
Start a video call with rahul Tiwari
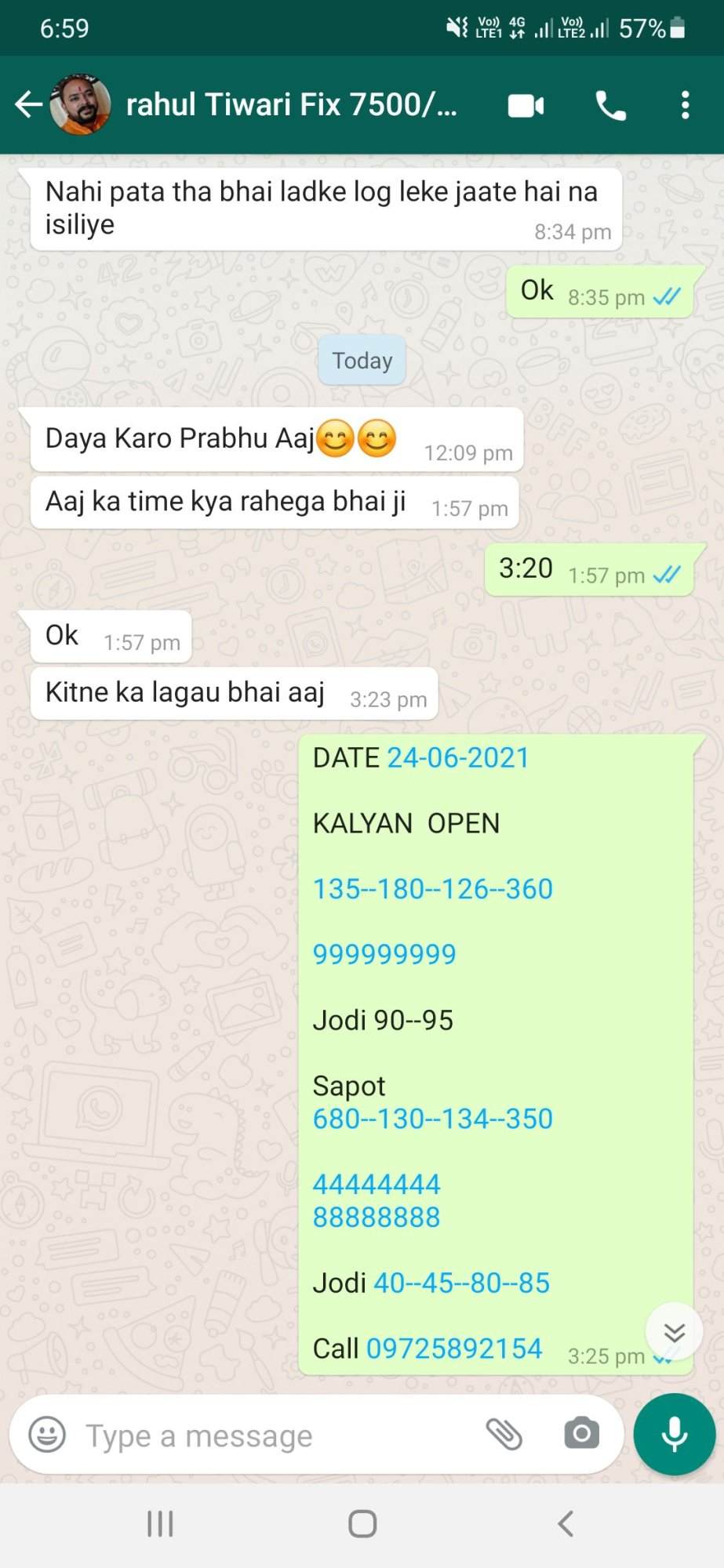point(526,105)
